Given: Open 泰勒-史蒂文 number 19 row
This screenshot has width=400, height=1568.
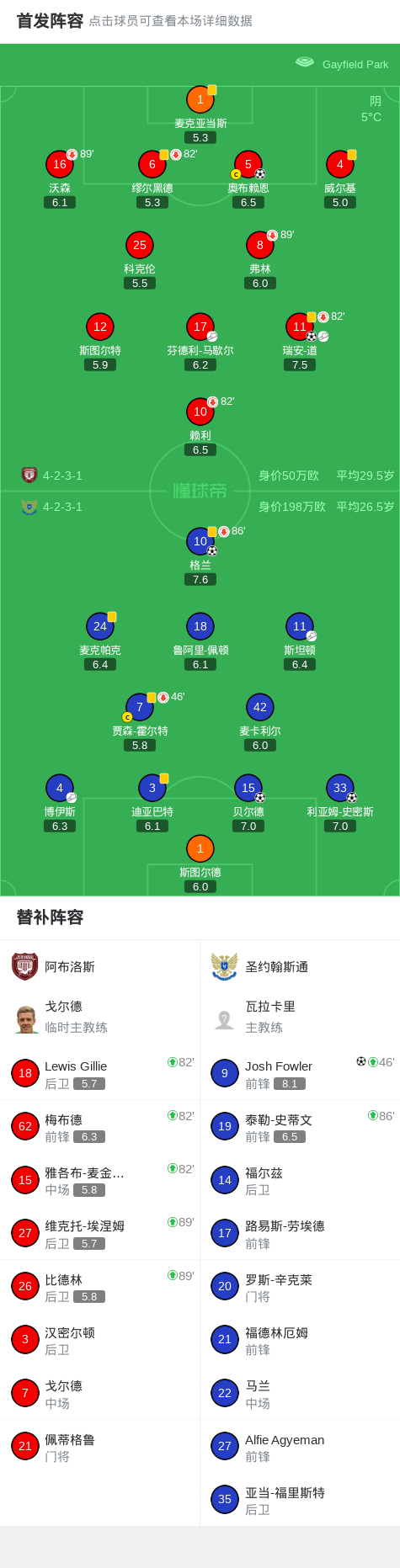Looking at the screenshot, I should pyautogui.click(x=300, y=1126).
